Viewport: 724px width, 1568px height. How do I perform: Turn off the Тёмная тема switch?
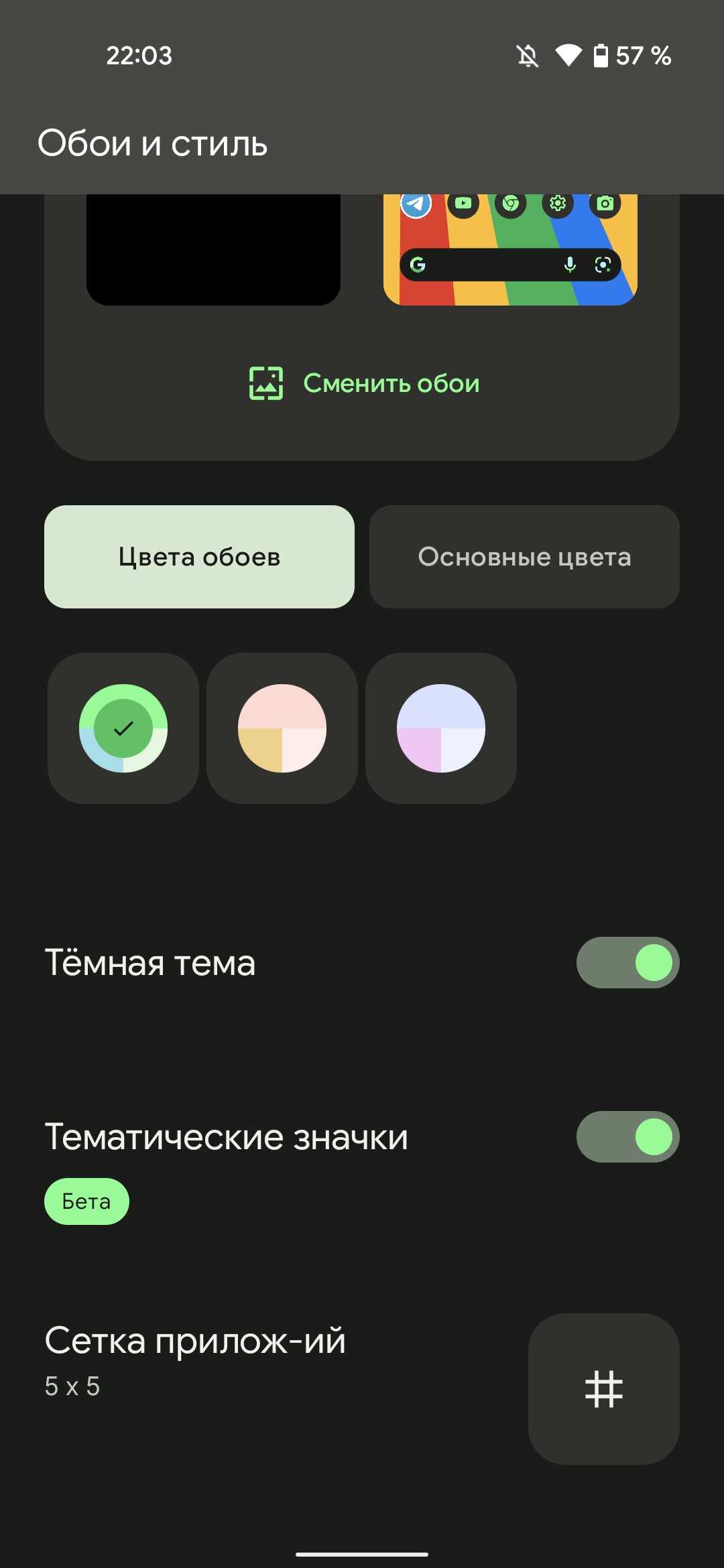pos(628,962)
